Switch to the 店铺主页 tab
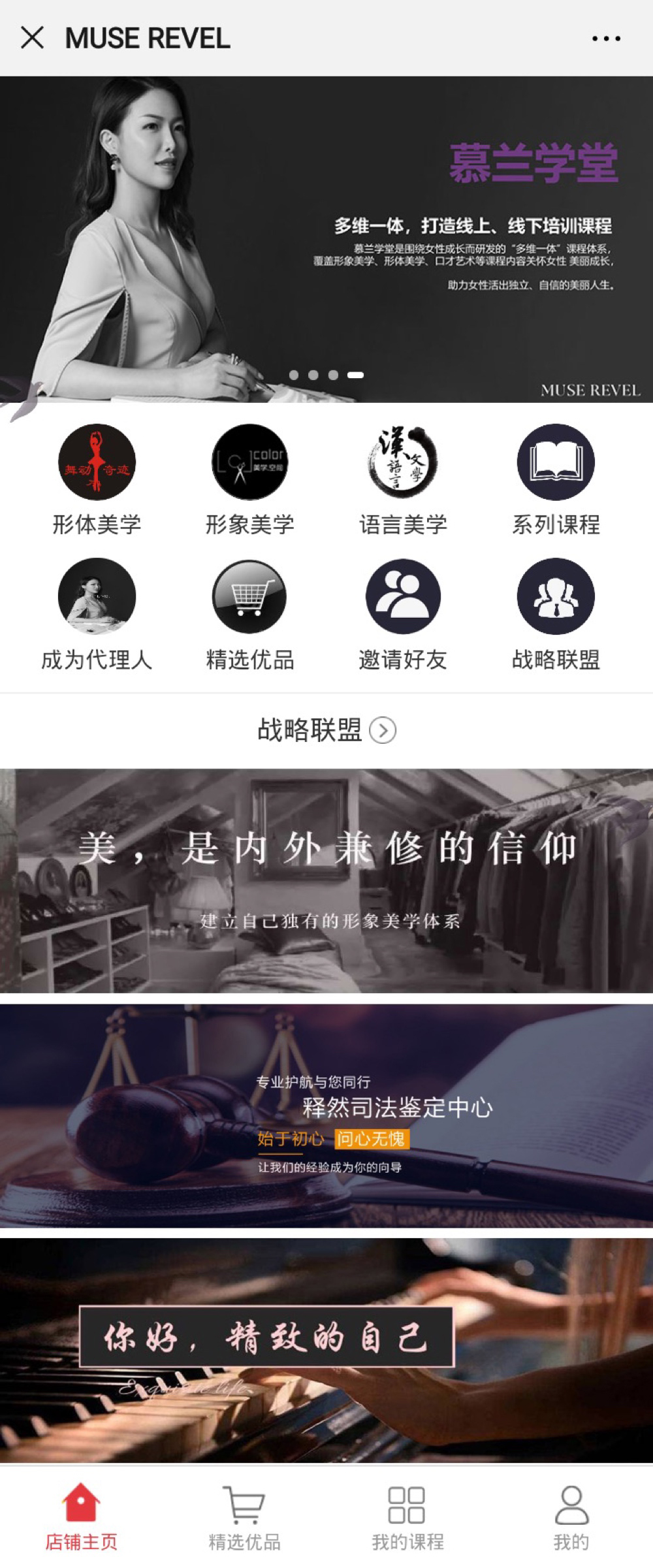The image size is (653, 1568). click(x=81, y=1518)
